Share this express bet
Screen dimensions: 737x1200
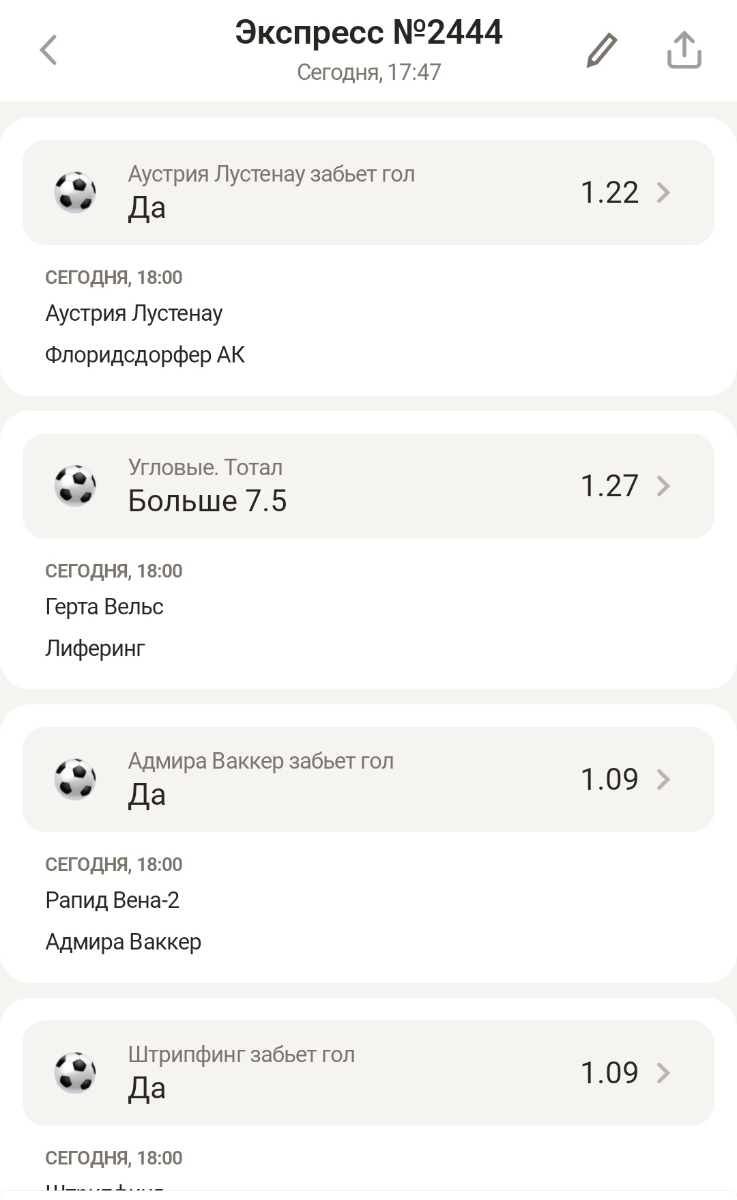[x=684, y=50]
